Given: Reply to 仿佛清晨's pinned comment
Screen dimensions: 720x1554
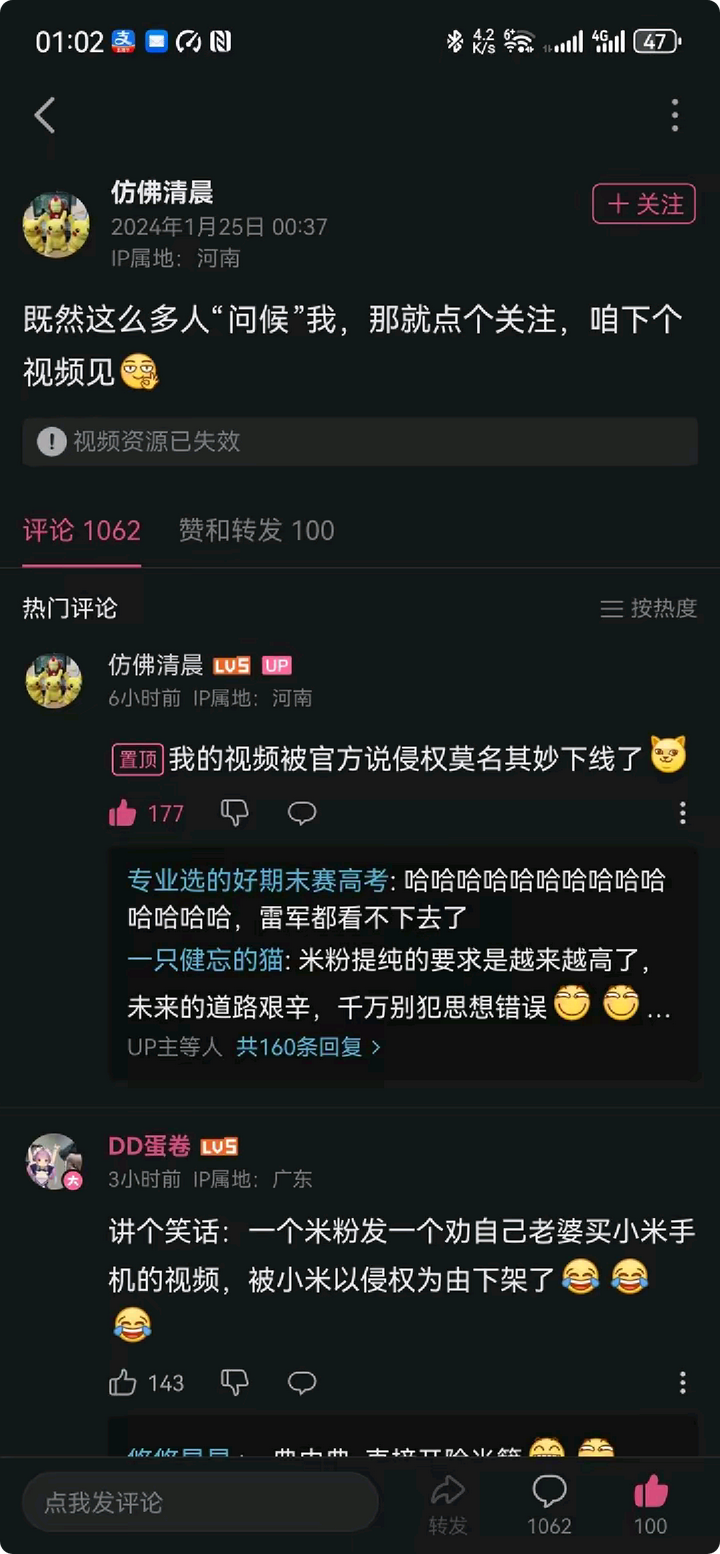Looking at the screenshot, I should tap(302, 813).
